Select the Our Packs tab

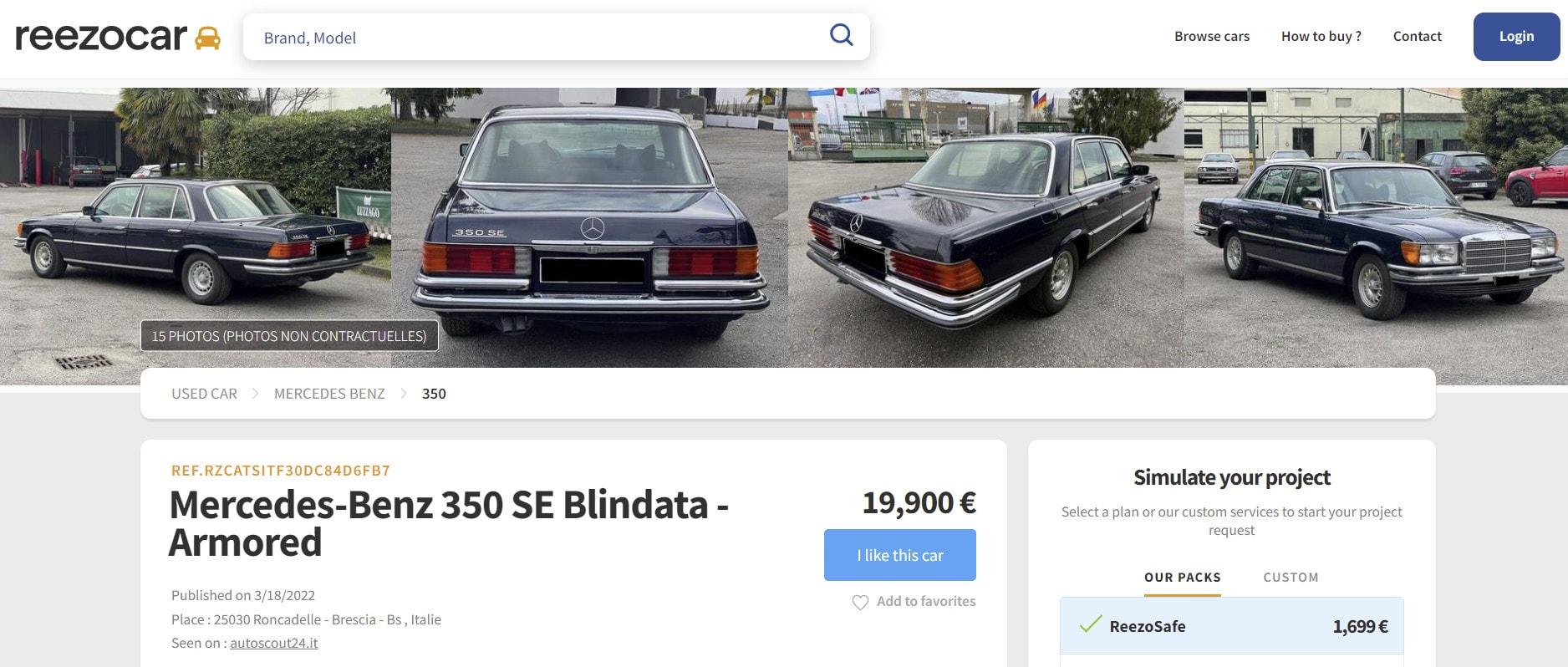pyautogui.click(x=1182, y=578)
